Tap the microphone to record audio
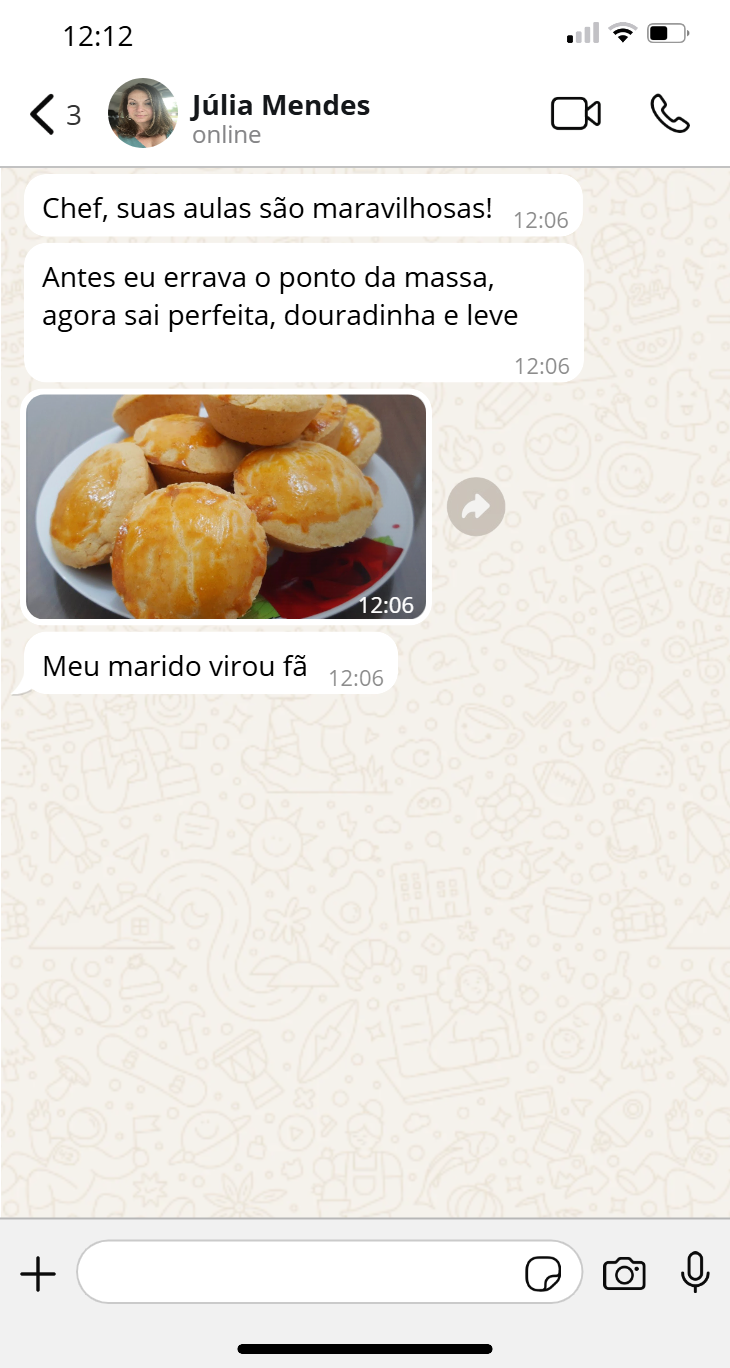Screen dimensions: 730x1368 tap(695, 1273)
